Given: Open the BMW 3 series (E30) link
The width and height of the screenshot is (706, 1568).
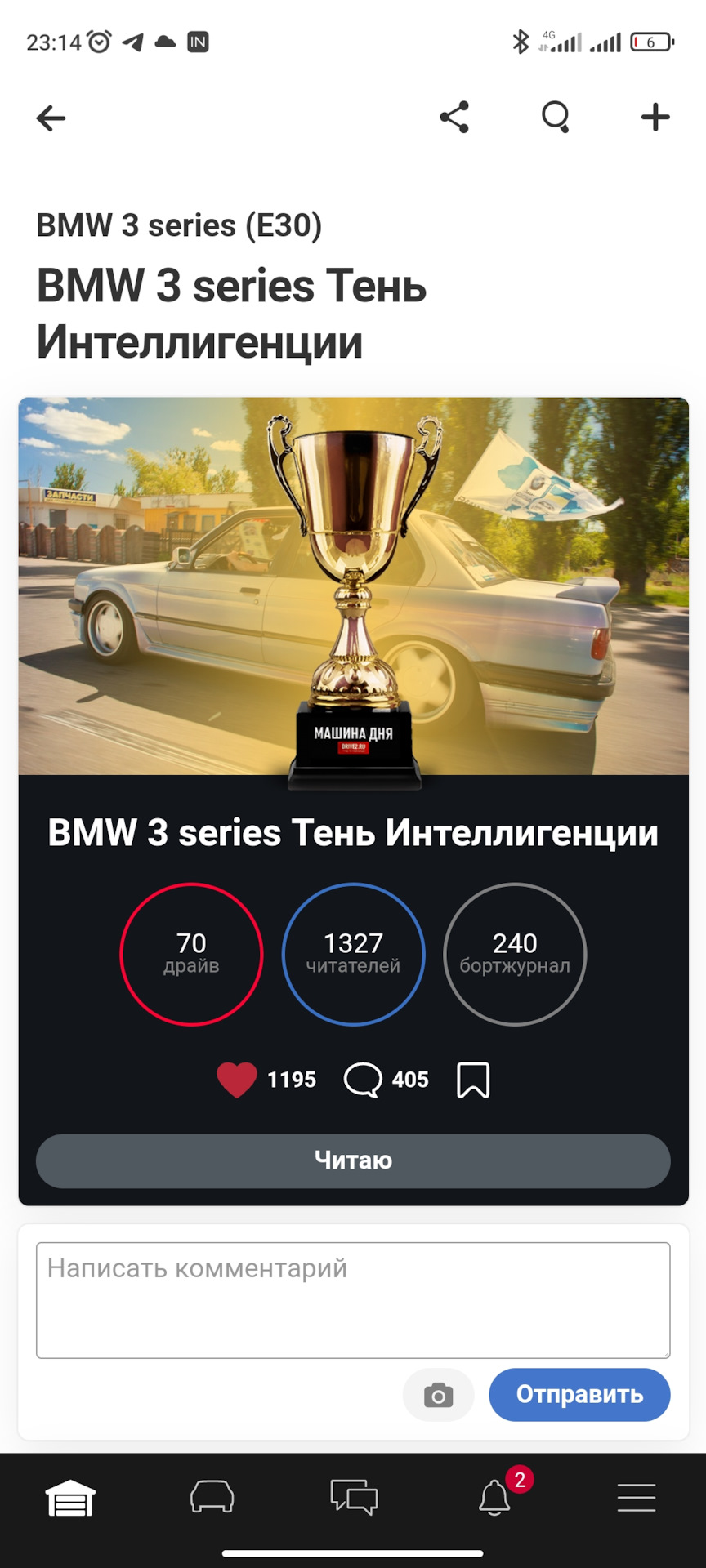Looking at the screenshot, I should click(x=179, y=225).
